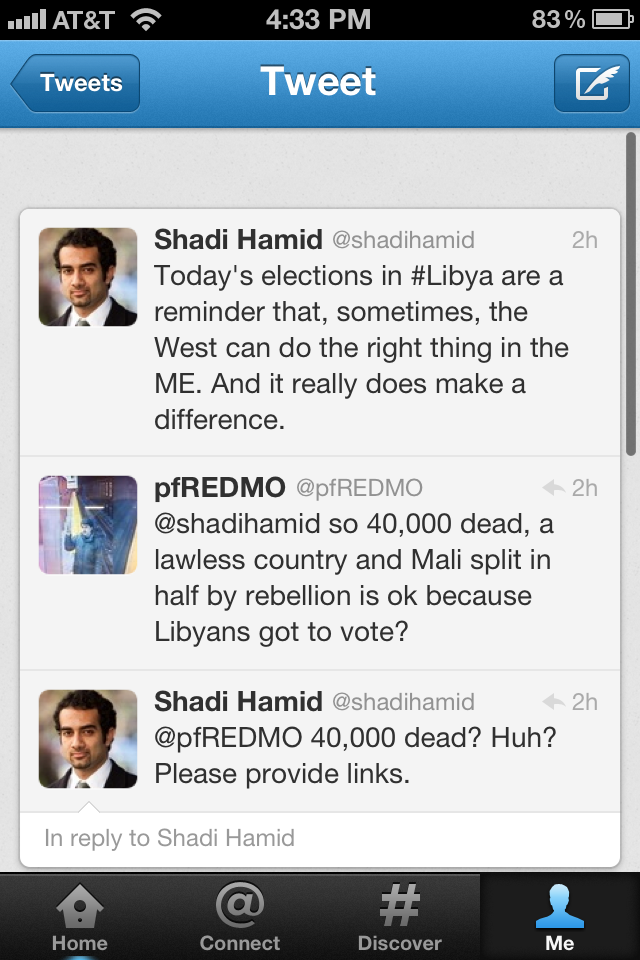View pfREDMO's profile picture
This screenshot has height=960, width=640.
click(x=88, y=525)
